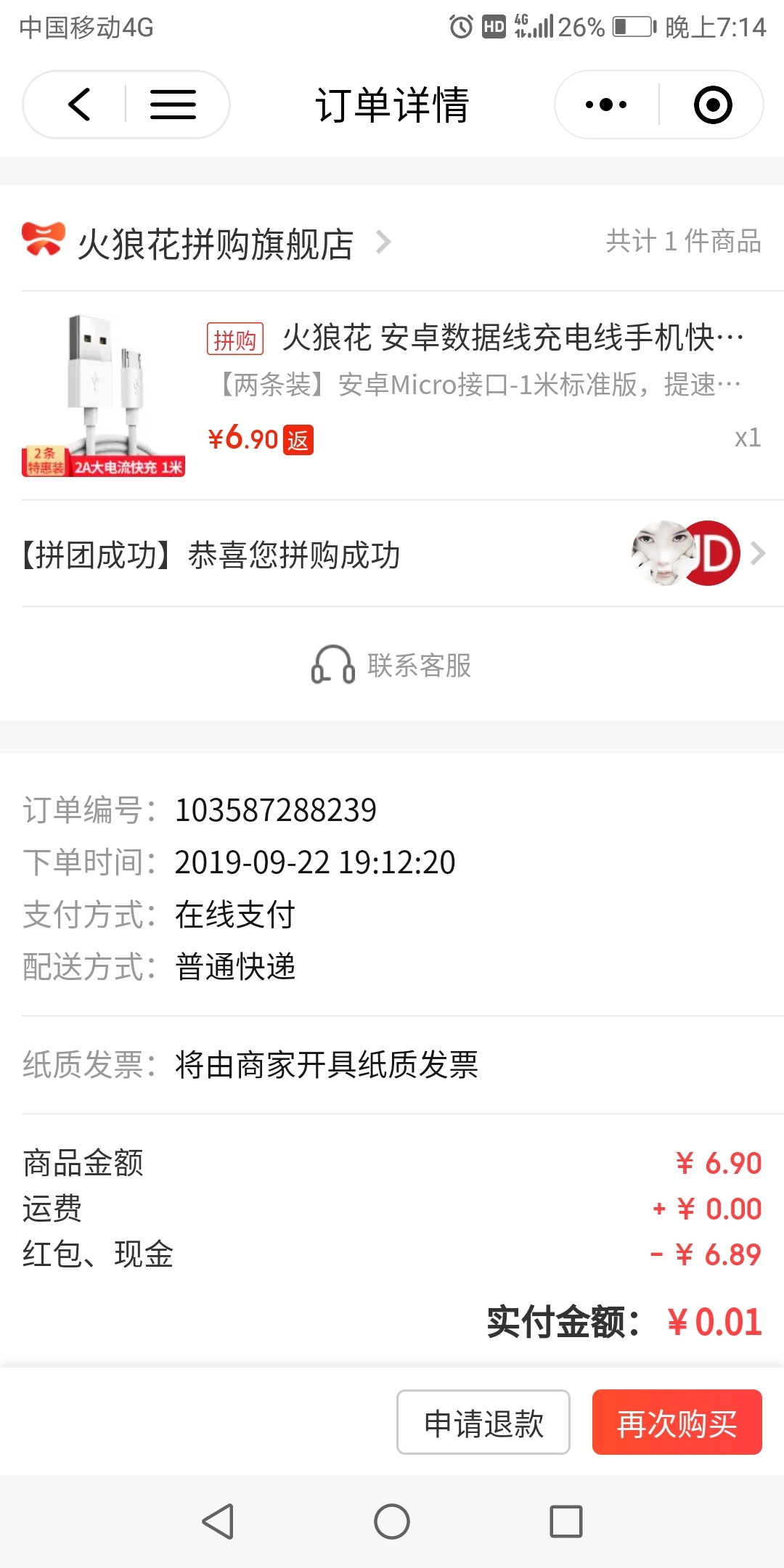784x1568 pixels.
Task: Go back using the top-left arrow
Action: coord(78,105)
